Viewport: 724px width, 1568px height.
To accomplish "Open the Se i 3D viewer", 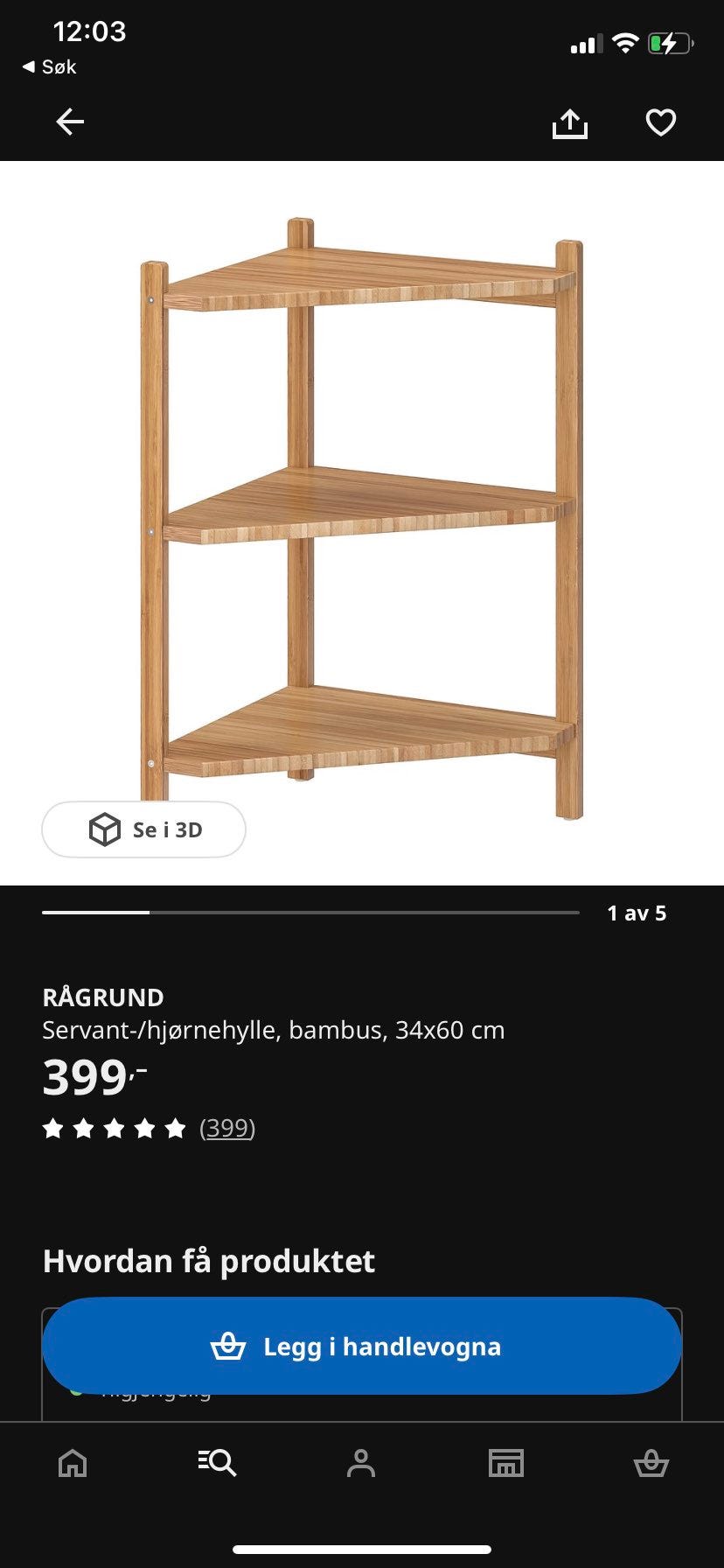I will pyautogui.click(x=143, y=829).
